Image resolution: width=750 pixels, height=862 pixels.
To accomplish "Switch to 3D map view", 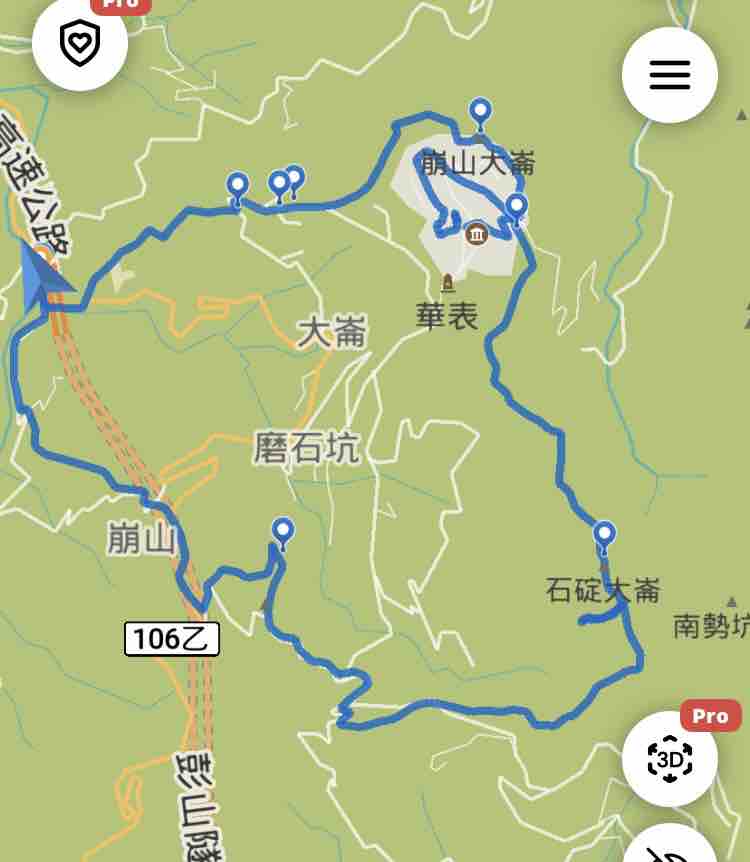I will click(x=669, y=760).
